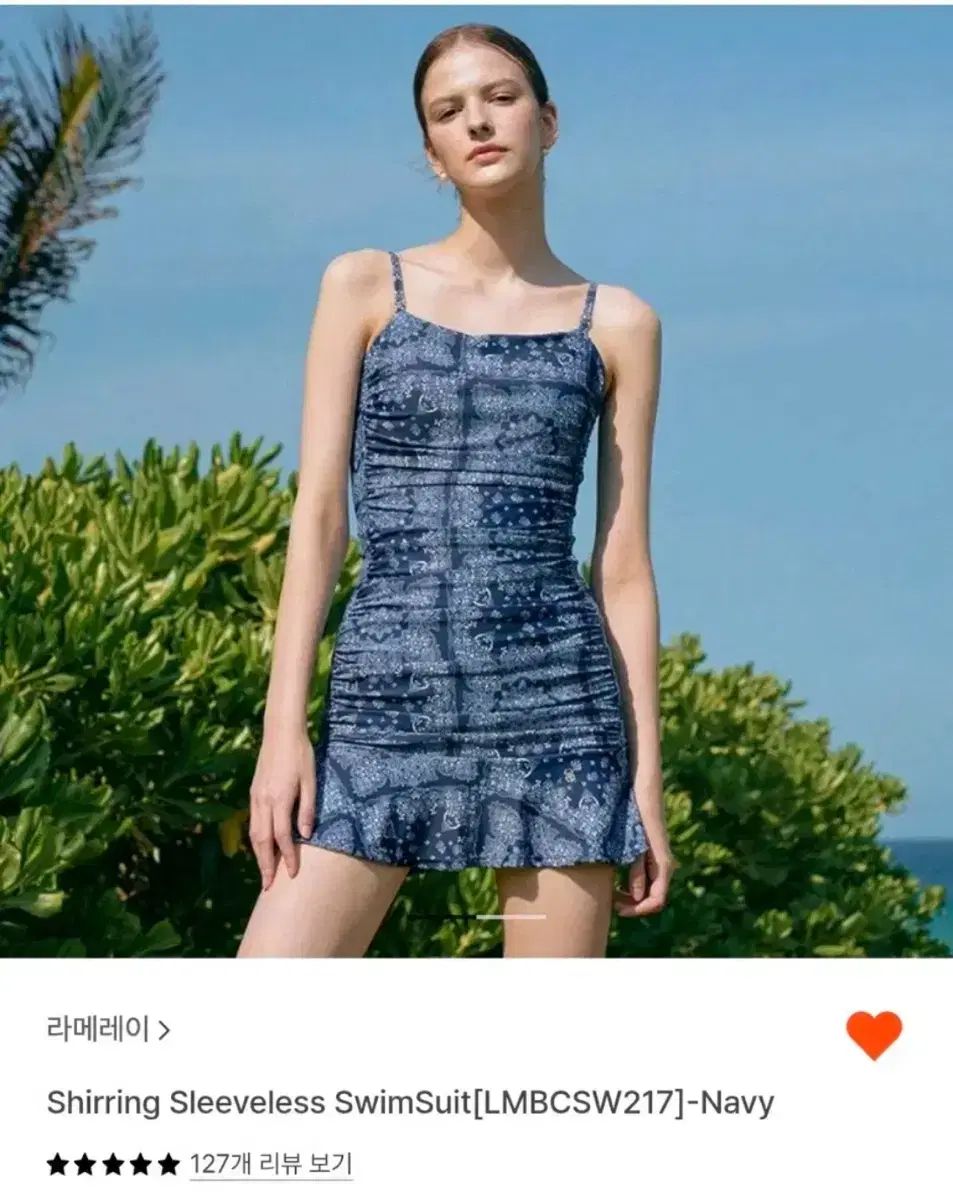
Task: Tap the orange heart to unlike
Action: pos(873,1033)
